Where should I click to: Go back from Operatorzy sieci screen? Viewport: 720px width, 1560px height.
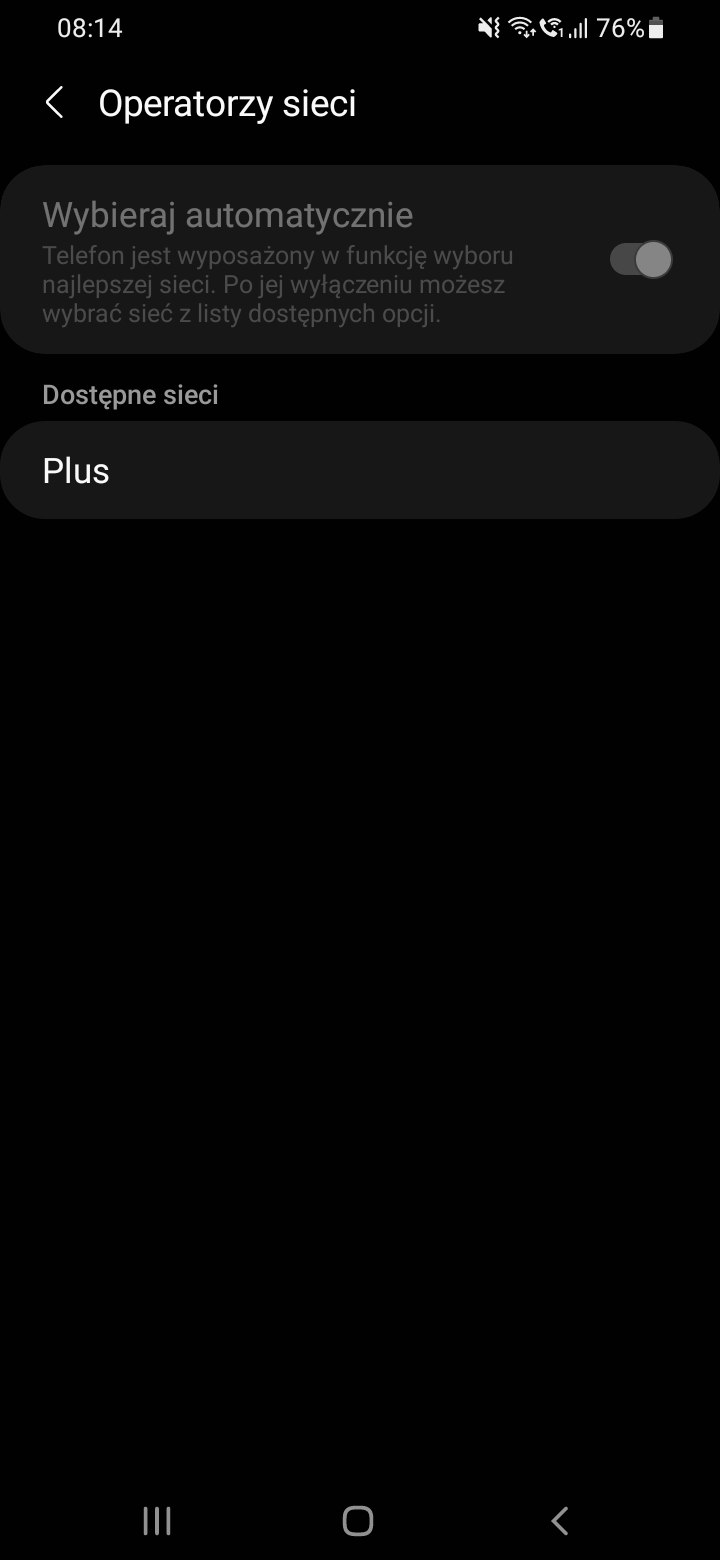[55, 103]
